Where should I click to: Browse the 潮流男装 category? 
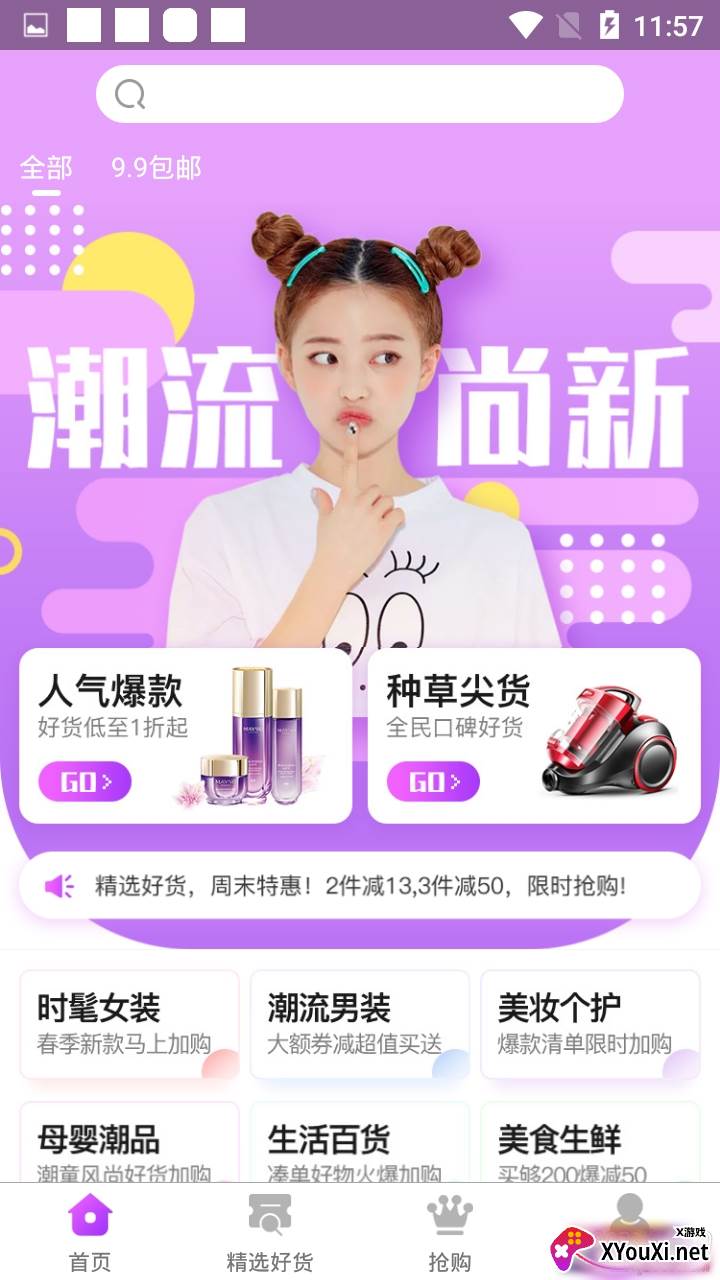pyautogui.click(x=359, y=1024)
